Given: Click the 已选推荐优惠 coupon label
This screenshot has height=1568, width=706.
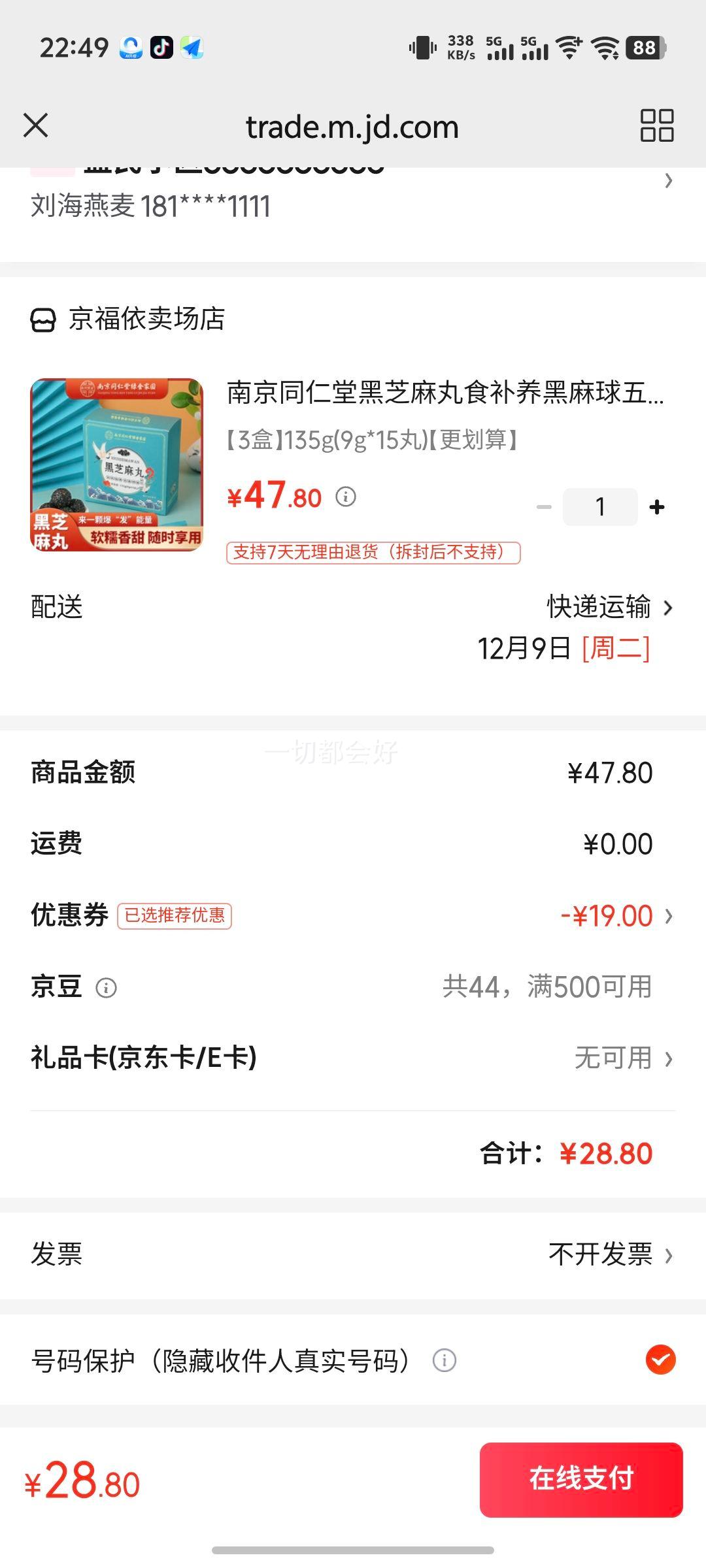Looking at the screenshot, I should [x=174, y=917].
